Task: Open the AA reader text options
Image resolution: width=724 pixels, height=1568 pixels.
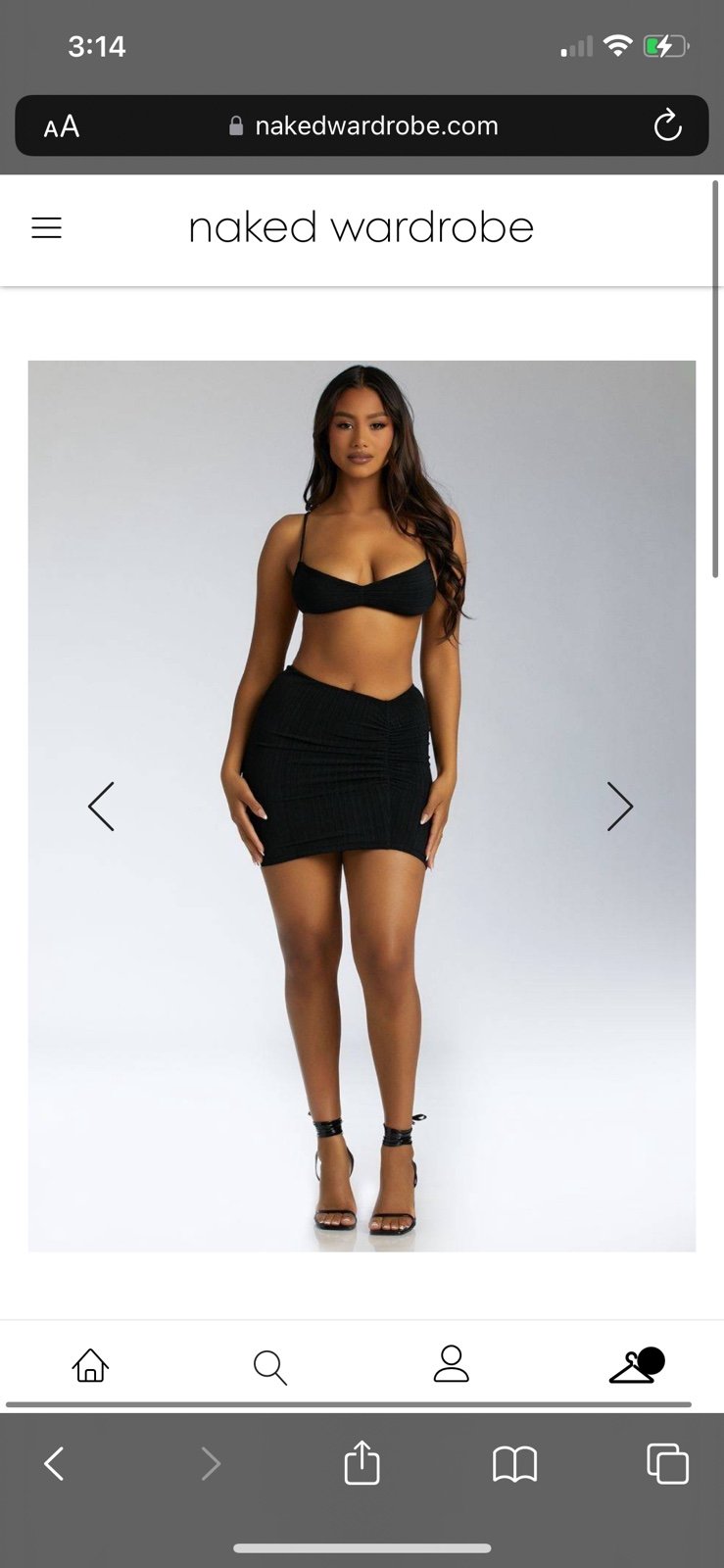Action: point(61,126)
